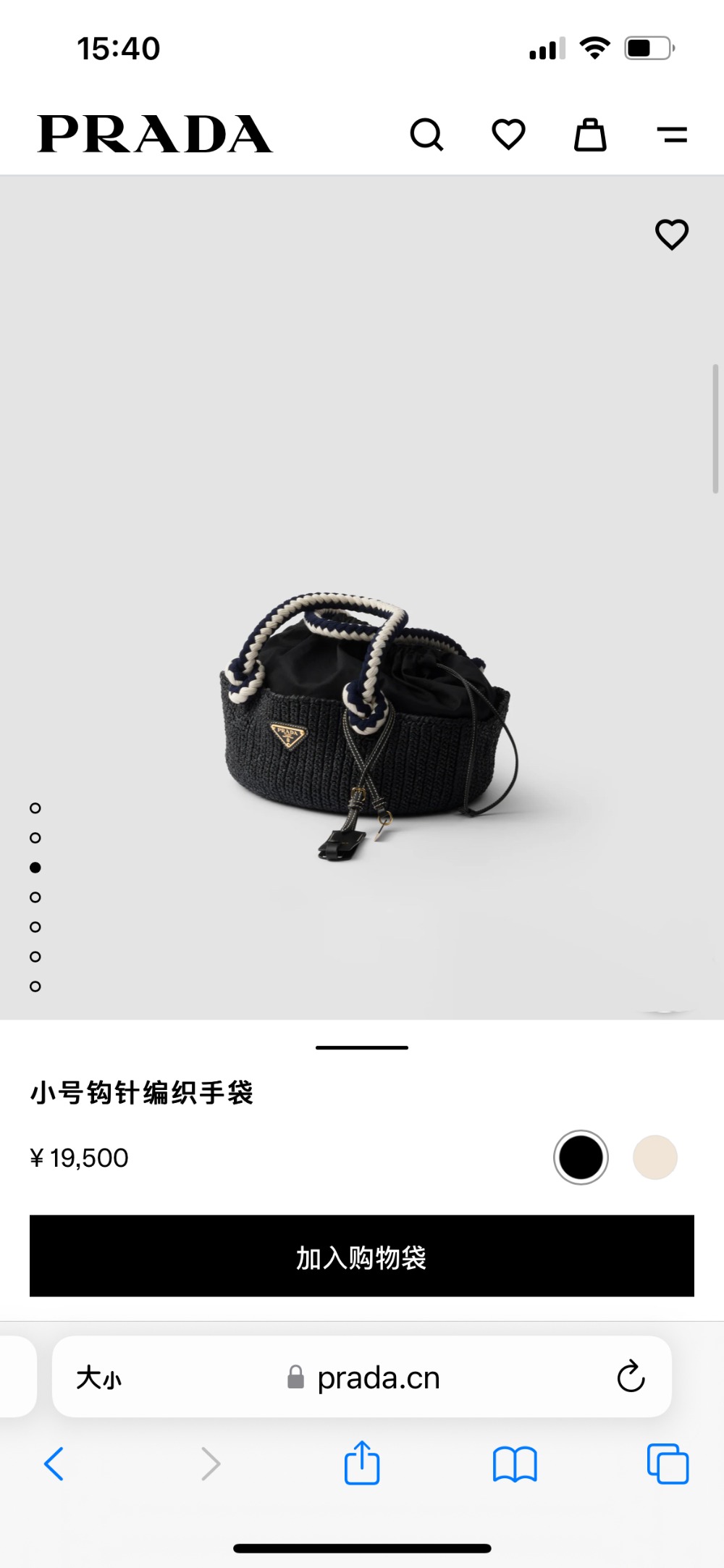
Task: Show all open Safari tabs
Action: pyautogui.click(x=668, y=1464)
